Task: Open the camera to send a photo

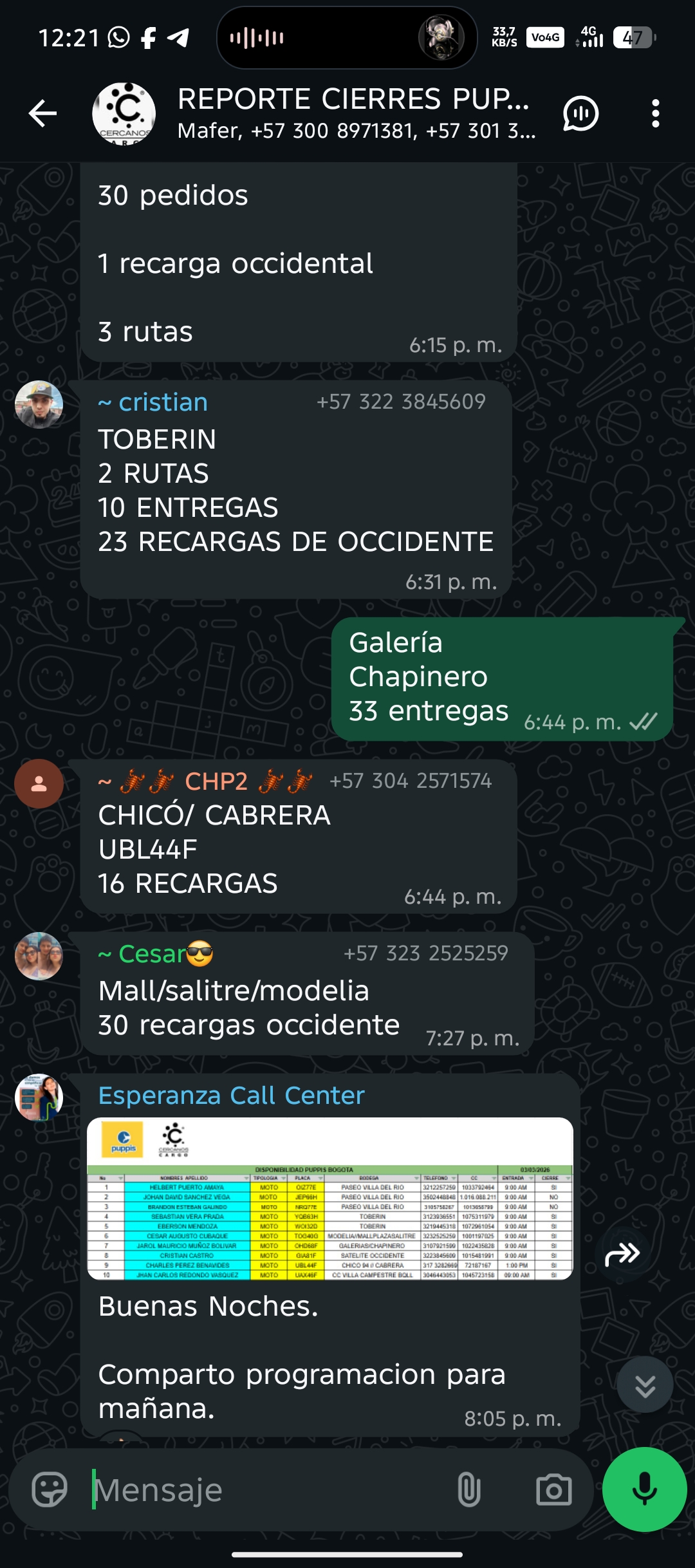Action: click(x=553, y=1489)
